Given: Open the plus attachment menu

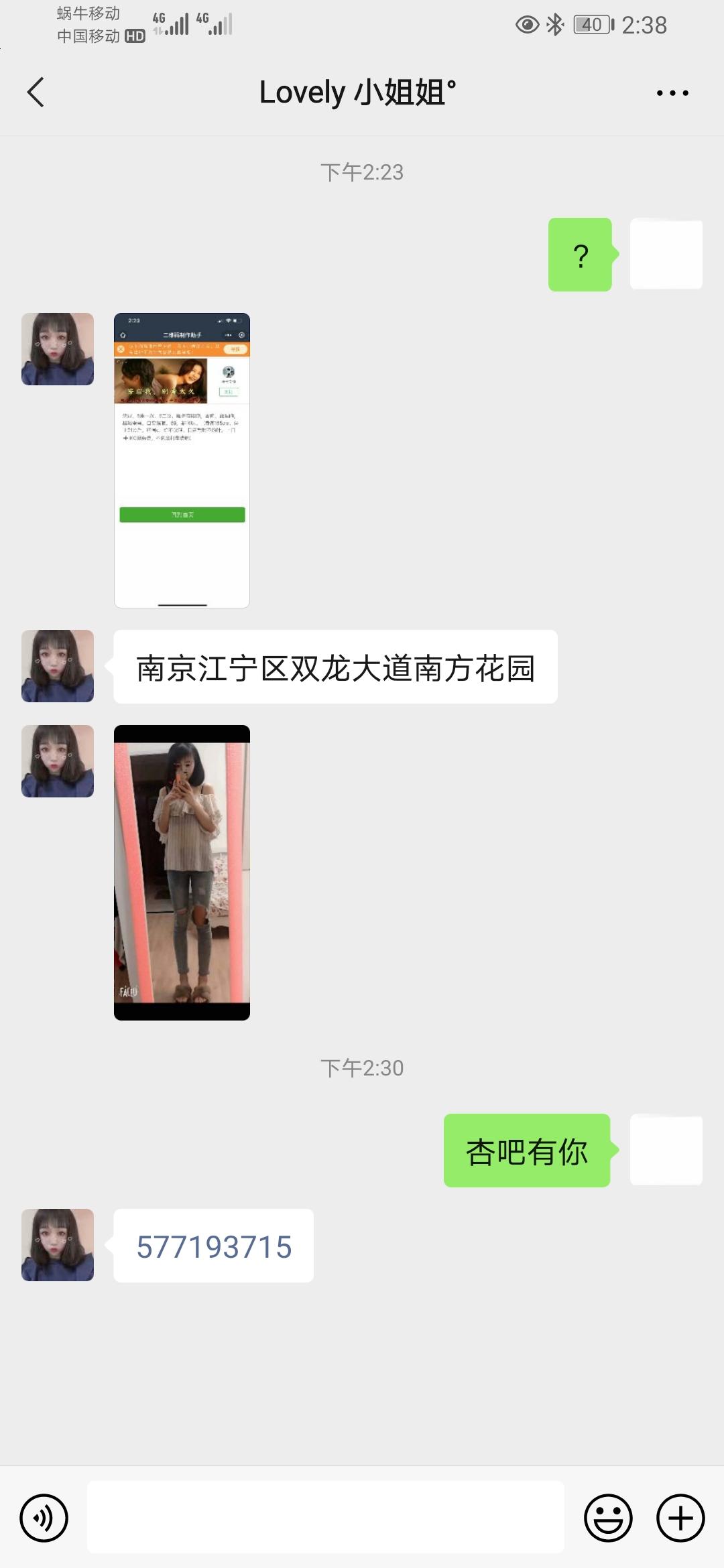Looking at the screenshot, I should 680,1518.
